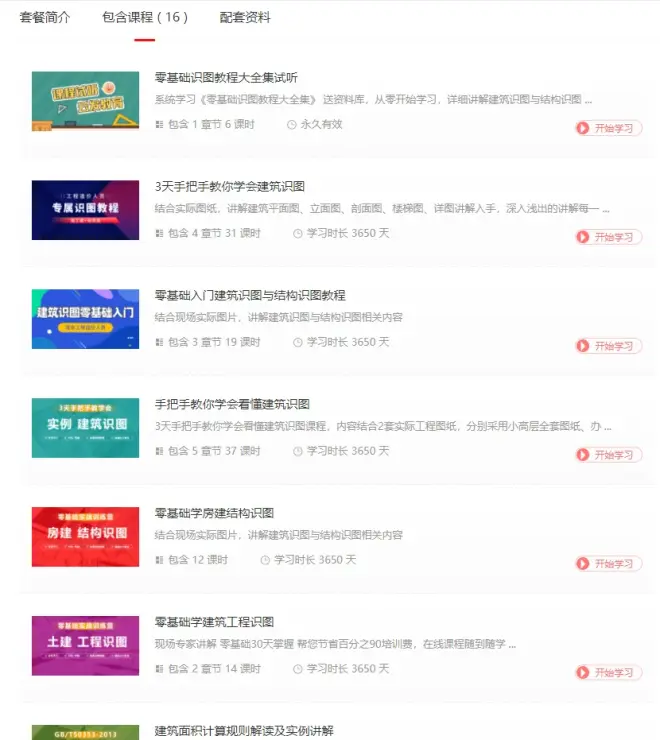Tap 开始学习 for 3天手把手教你学会建筑识图
The height and width of the screenshot is (740, 660).
point(609,237)
